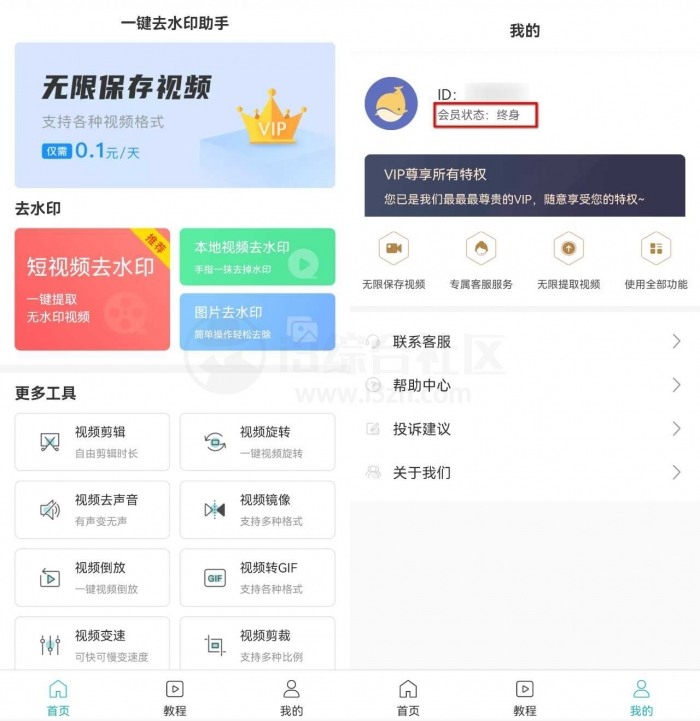The width and height of the screenshot is (700, 721).
Task: Open 视频倒放 tool
Action: (92, 577)
